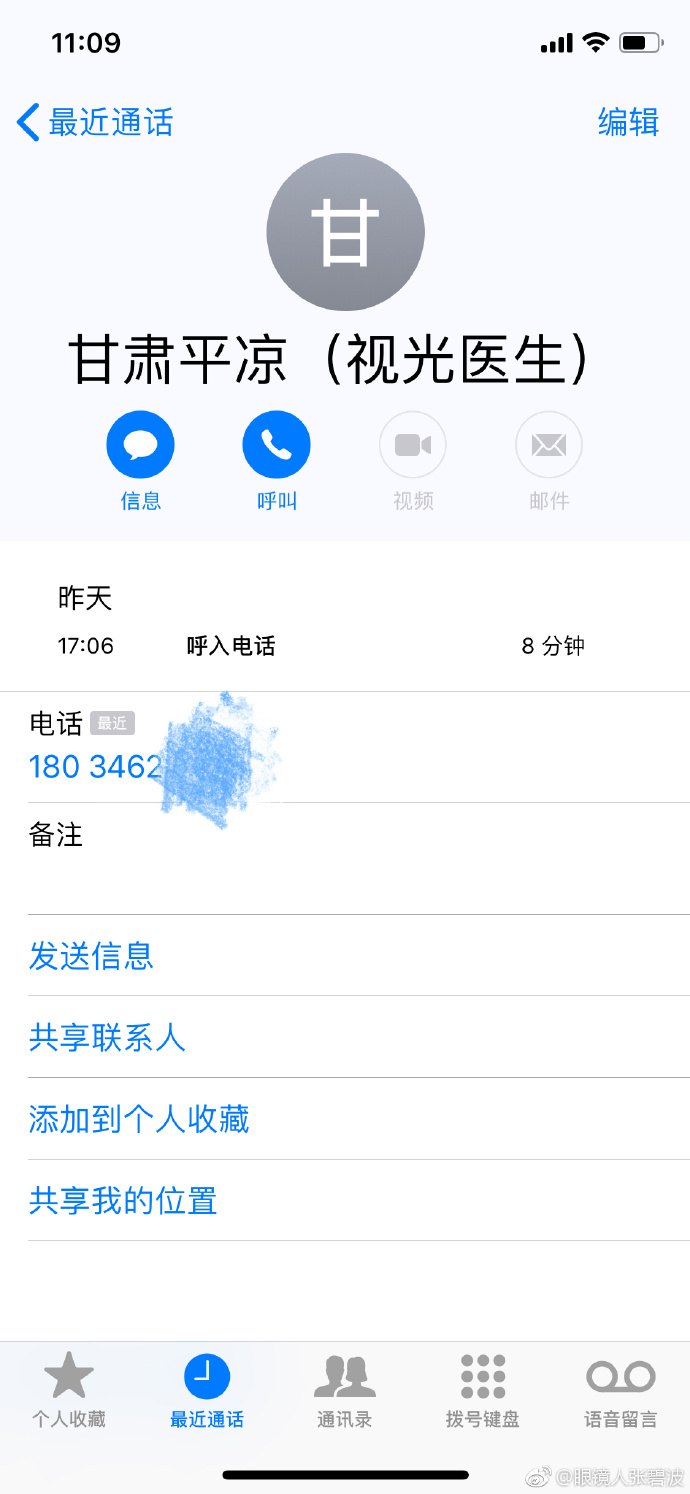Call contact using 呼叫 button

point(277,445)
